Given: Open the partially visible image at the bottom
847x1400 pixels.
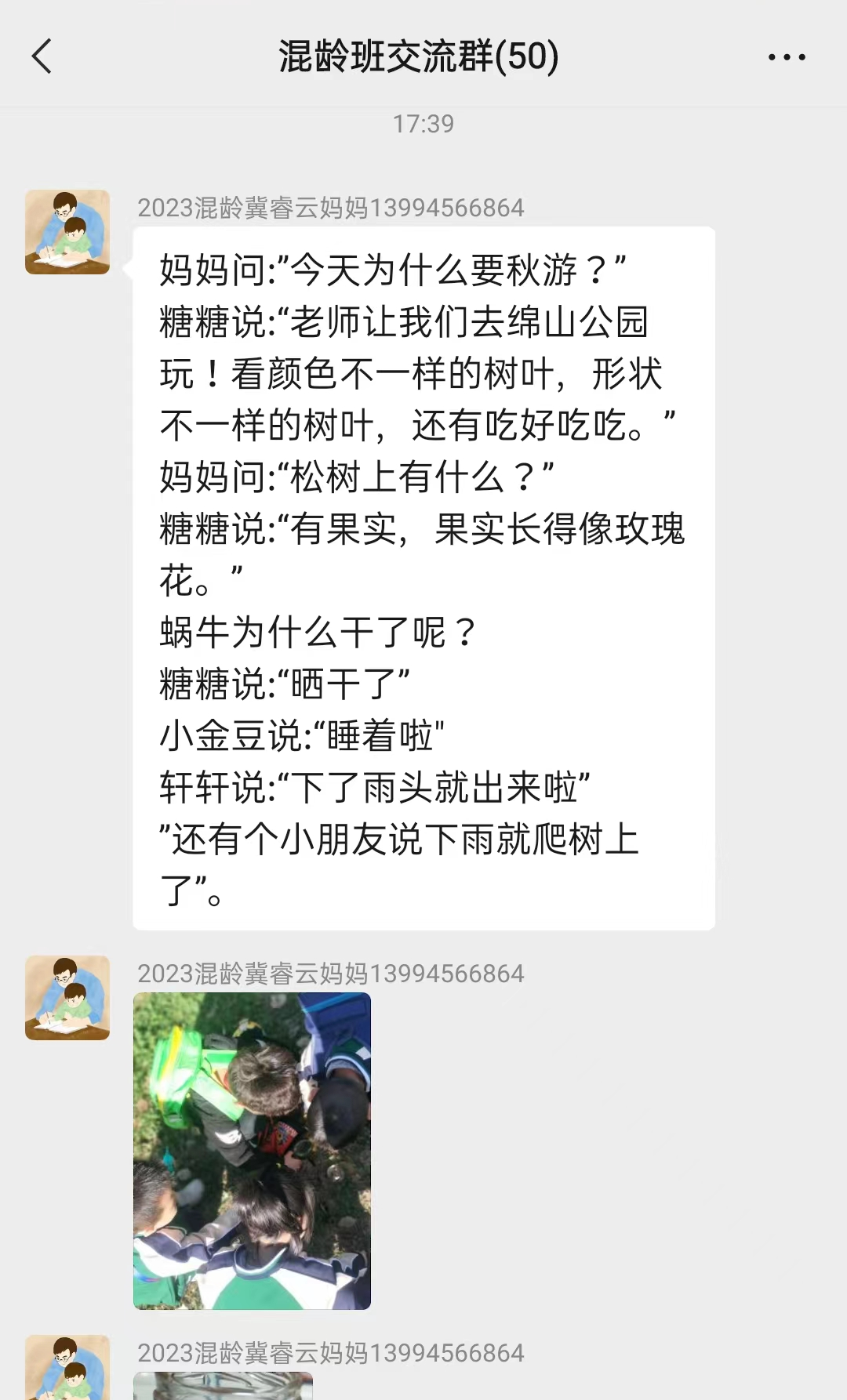Looking at the screenshot, I should (224, 1386).
